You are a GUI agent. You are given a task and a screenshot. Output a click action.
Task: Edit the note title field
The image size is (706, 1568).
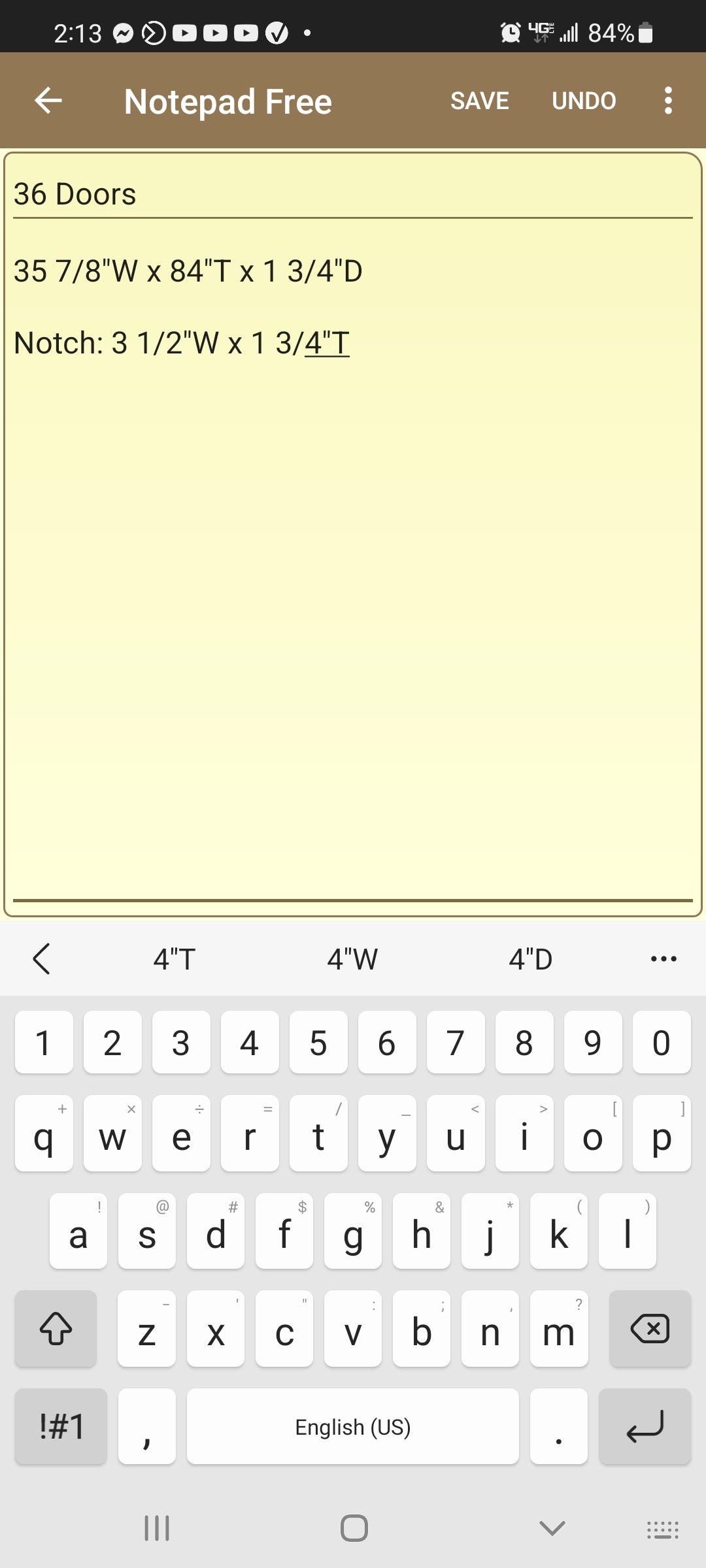coord(352,194)
